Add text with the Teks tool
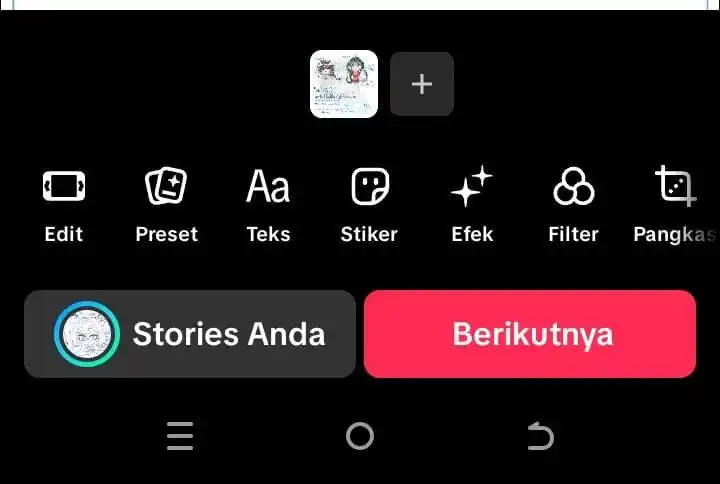 coord(268,205)
